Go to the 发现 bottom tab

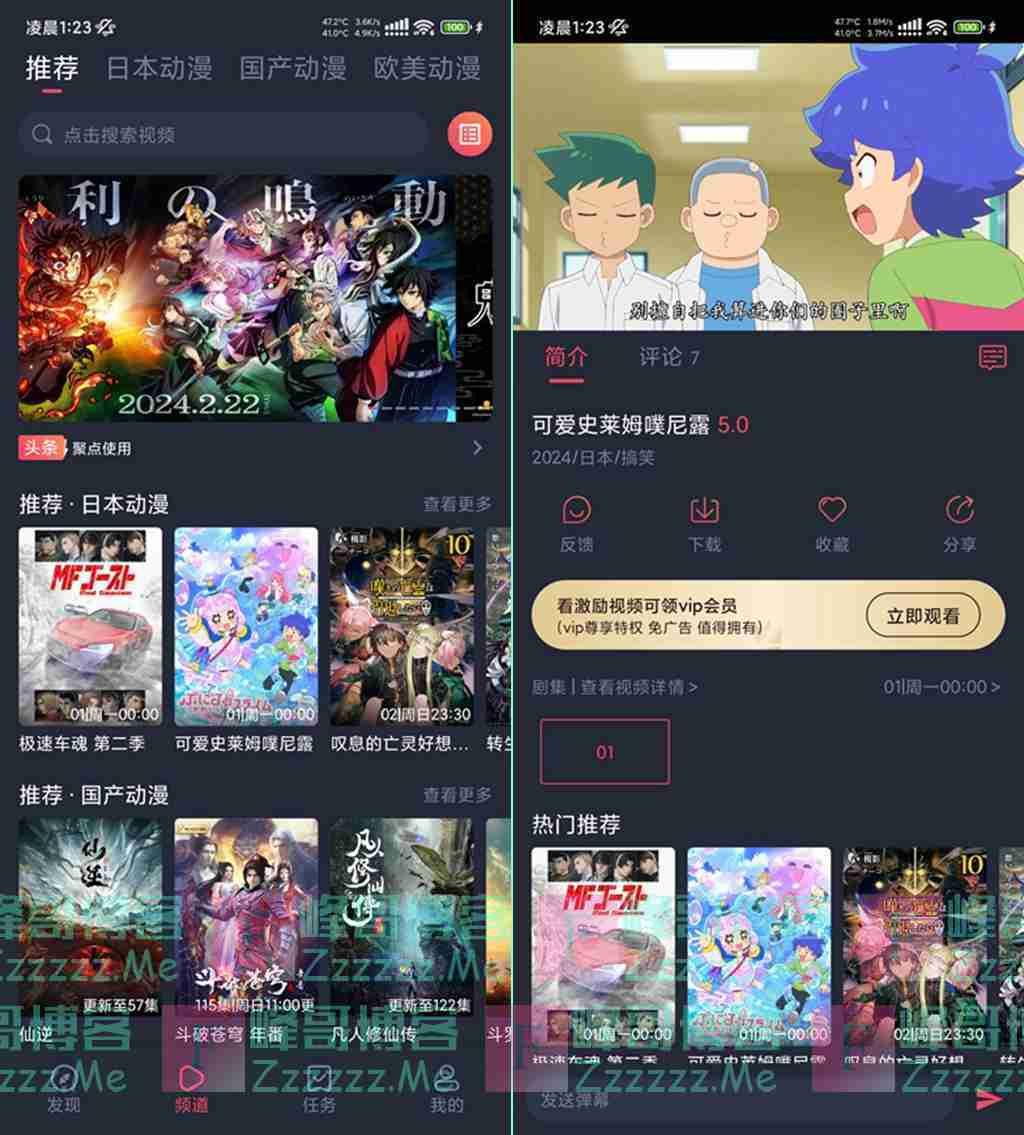pyautogui.click(x=63, y=1087)
